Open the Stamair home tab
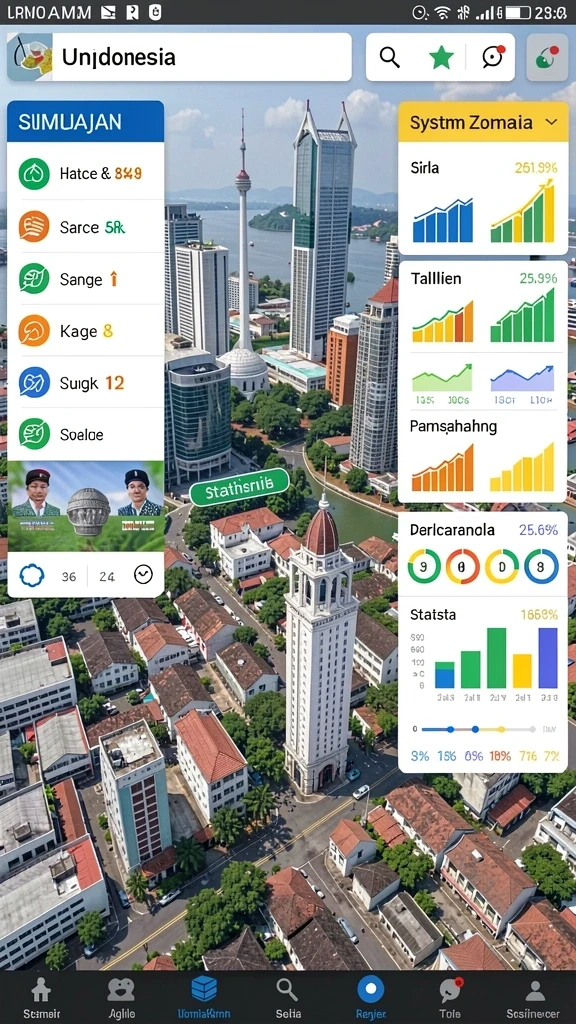 tap(40, 997)
